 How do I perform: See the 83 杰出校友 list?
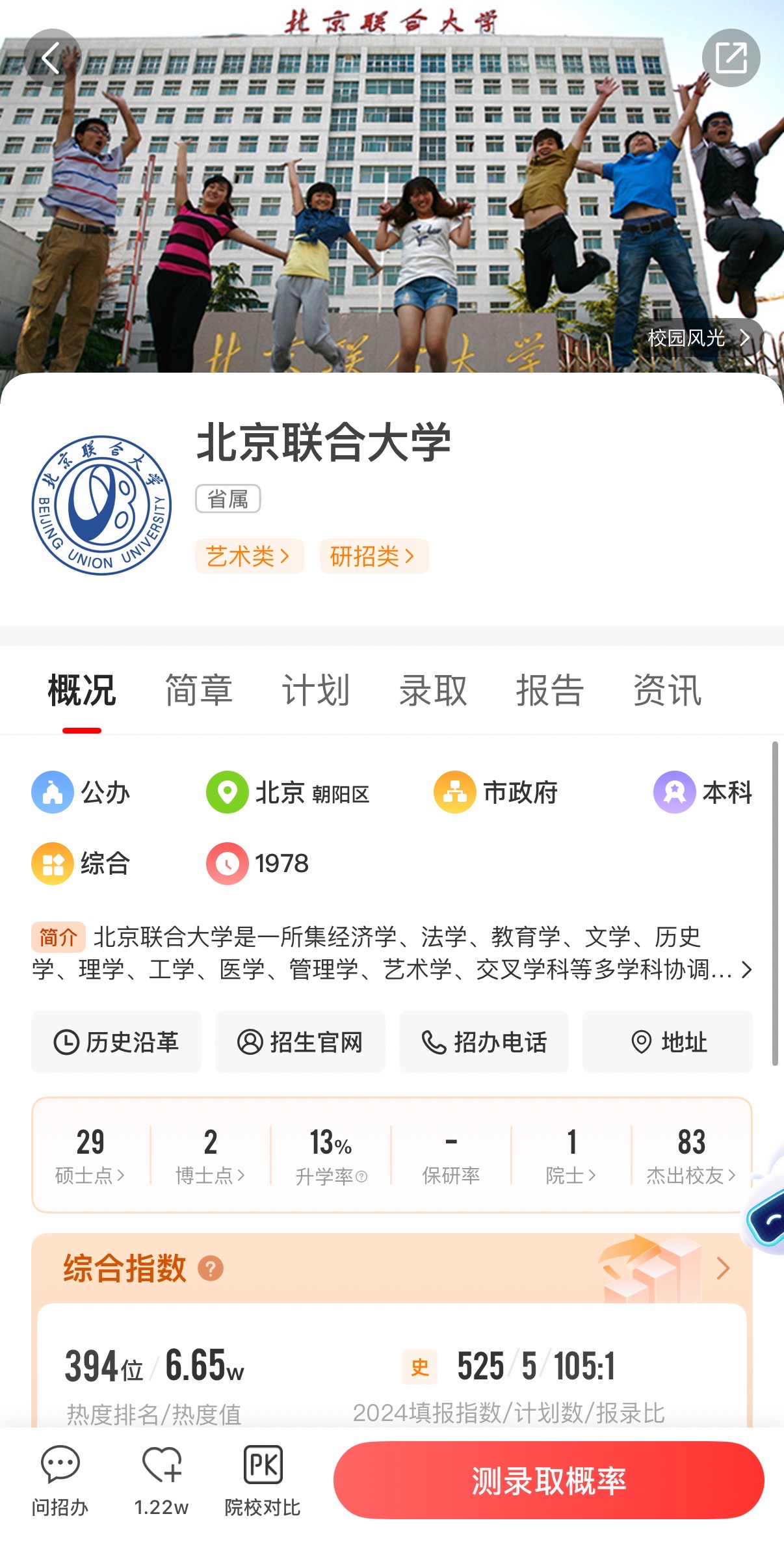click(x=691, y=1155)
